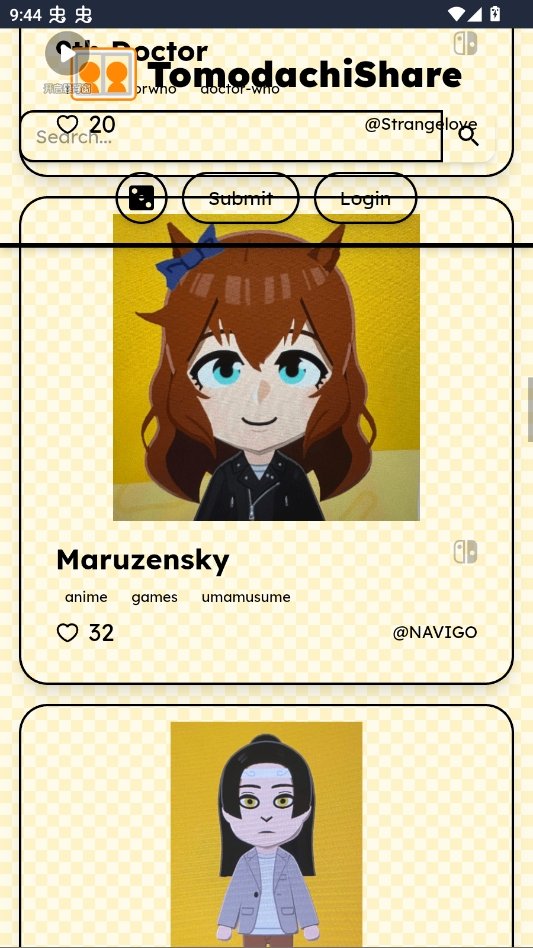Open a random Mii with the dice button
This screenshot has height=948, width=533.
tap(141, 198)
